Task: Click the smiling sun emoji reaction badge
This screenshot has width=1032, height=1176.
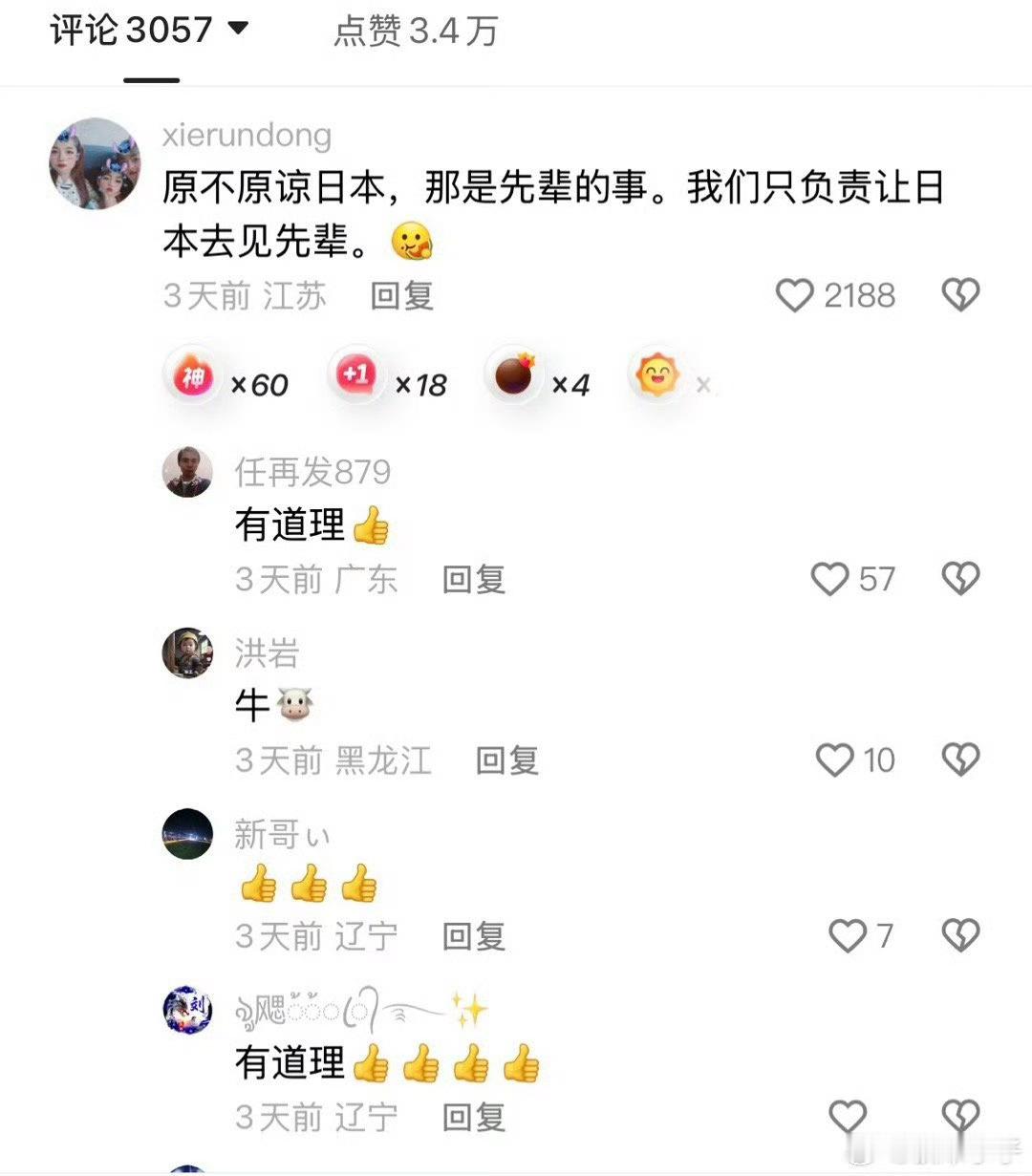Action: (x=657, y=375)
